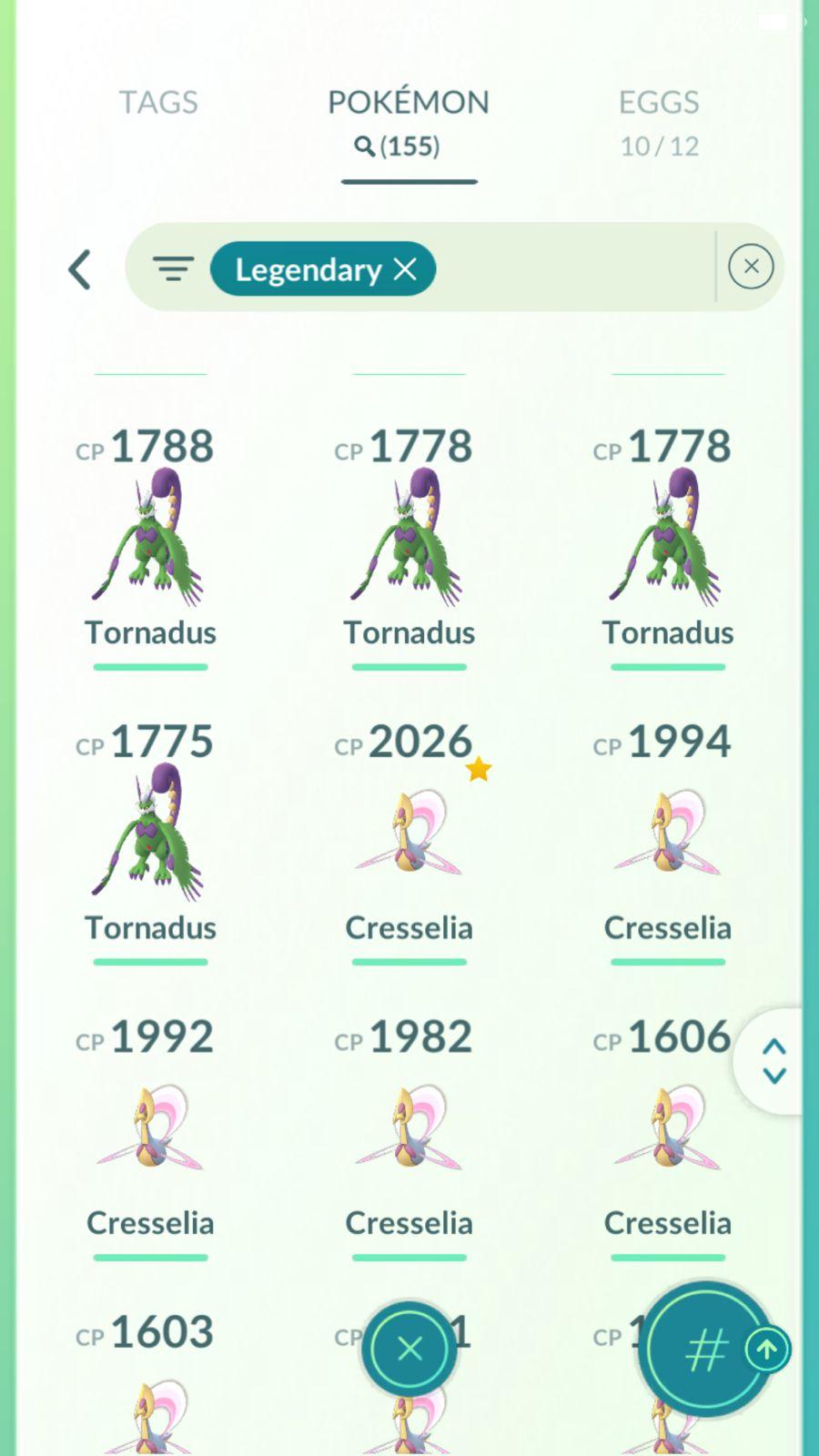The image size is (819, 1456).
Task: Open Cresselia with CP 1606
Action: [x=667, y=1130]
